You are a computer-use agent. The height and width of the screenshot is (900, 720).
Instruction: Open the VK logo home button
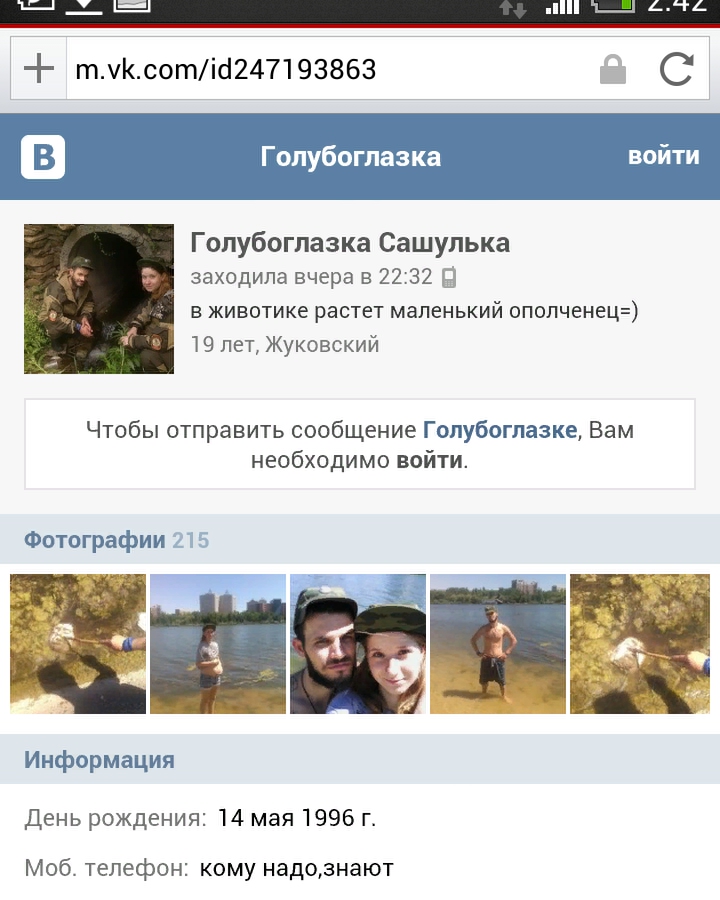[x=43, y=157]
